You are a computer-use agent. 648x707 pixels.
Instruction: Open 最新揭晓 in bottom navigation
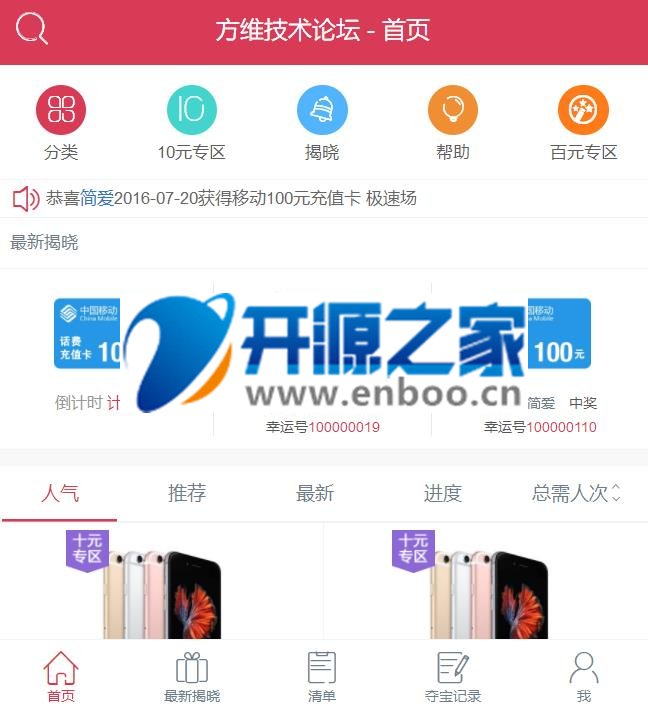click(192, 676)
